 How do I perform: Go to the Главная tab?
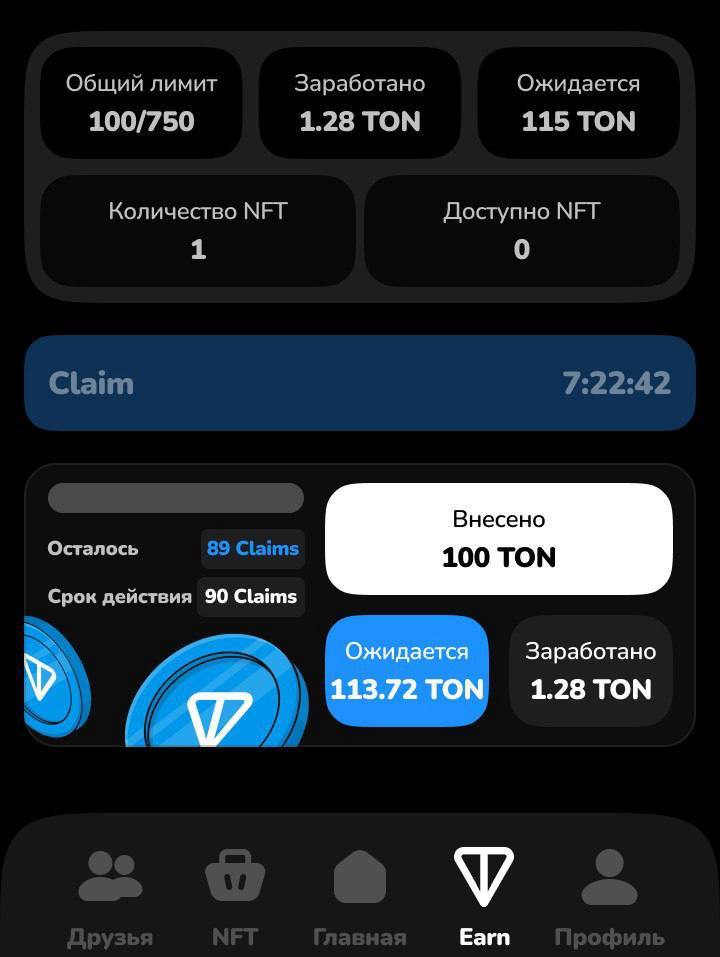pyautogui.click(x=359, y=896)
